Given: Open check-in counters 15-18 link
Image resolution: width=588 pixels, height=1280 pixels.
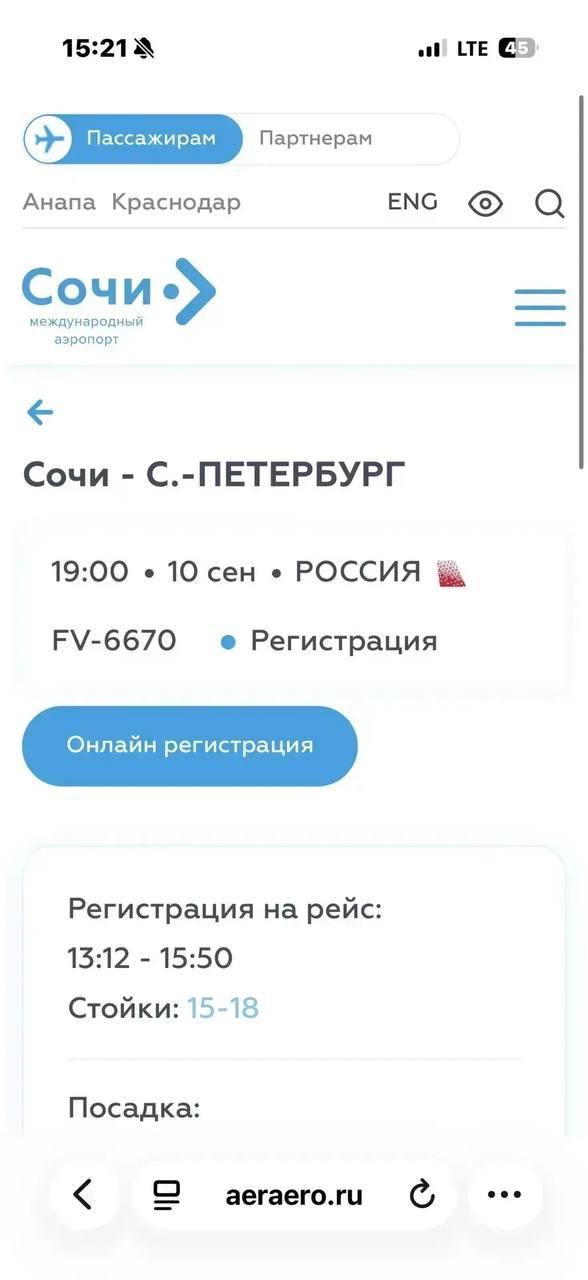Looking at the screenshot, I should (223, 1008).
